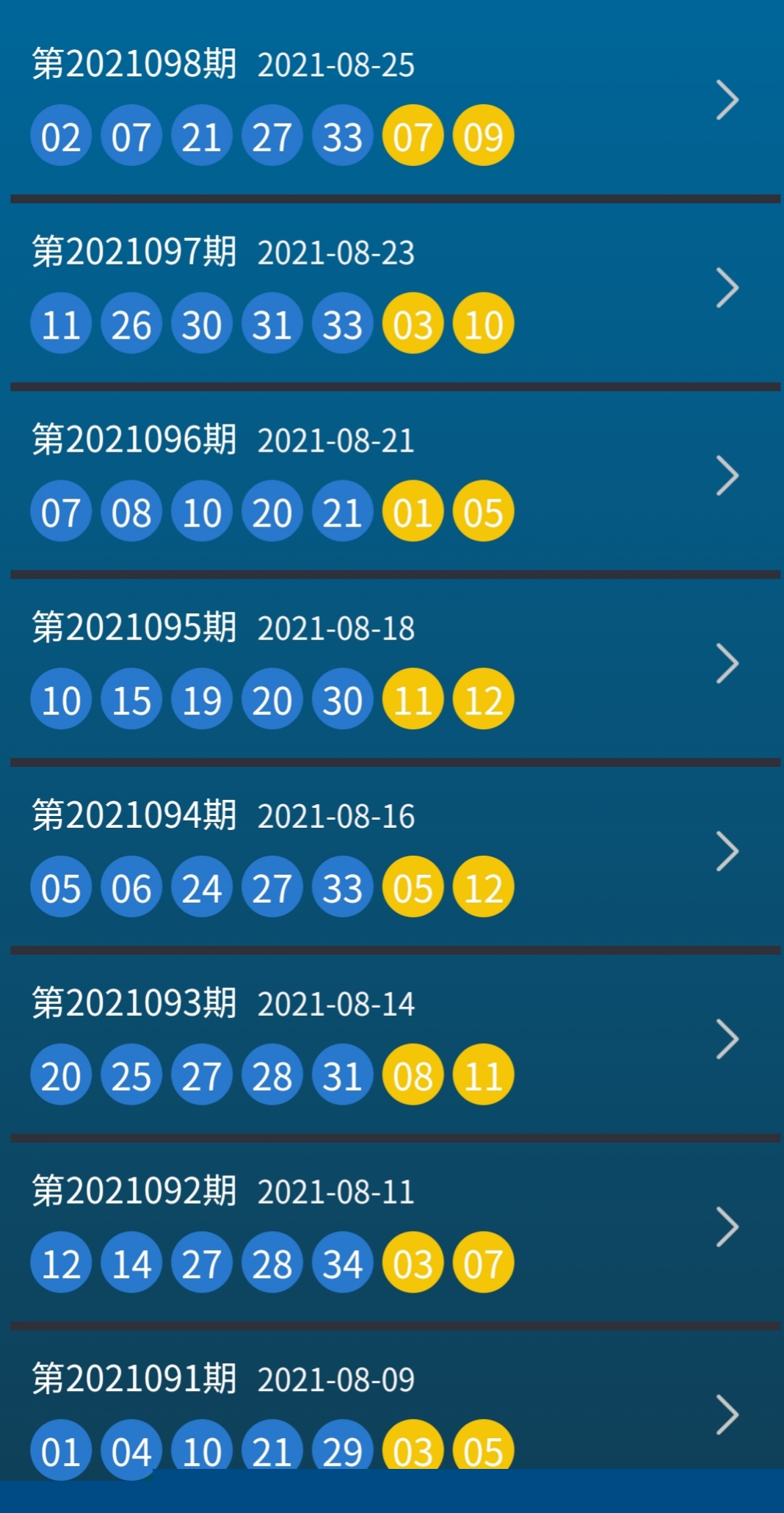Viewport: 784px width, 1513px height.
Task: Open draw results for 第2021093期
Action: coord(395,1044)
